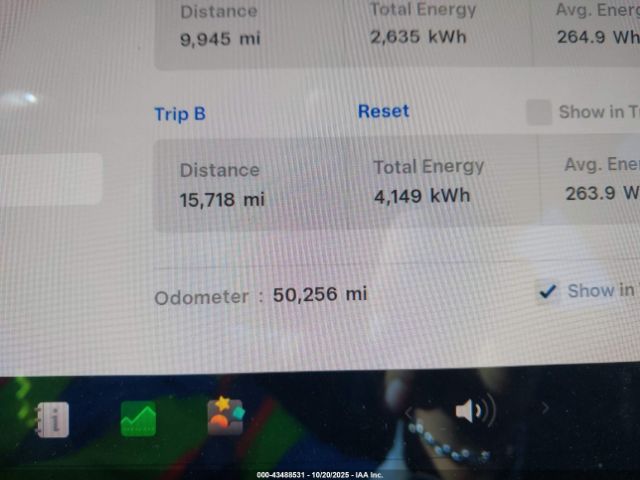Enable Trip B show in trips checkbox

pyautogui.click(x=539, y=112)
